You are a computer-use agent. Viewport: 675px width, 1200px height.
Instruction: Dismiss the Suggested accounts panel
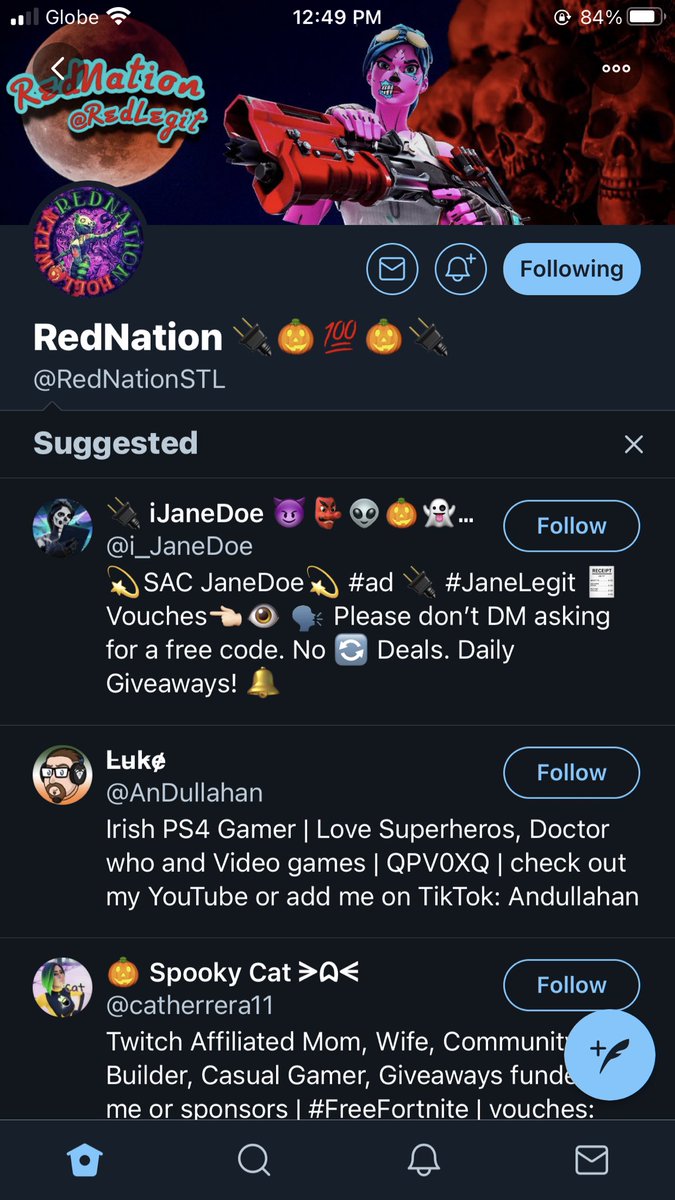(x=633, y=444)
